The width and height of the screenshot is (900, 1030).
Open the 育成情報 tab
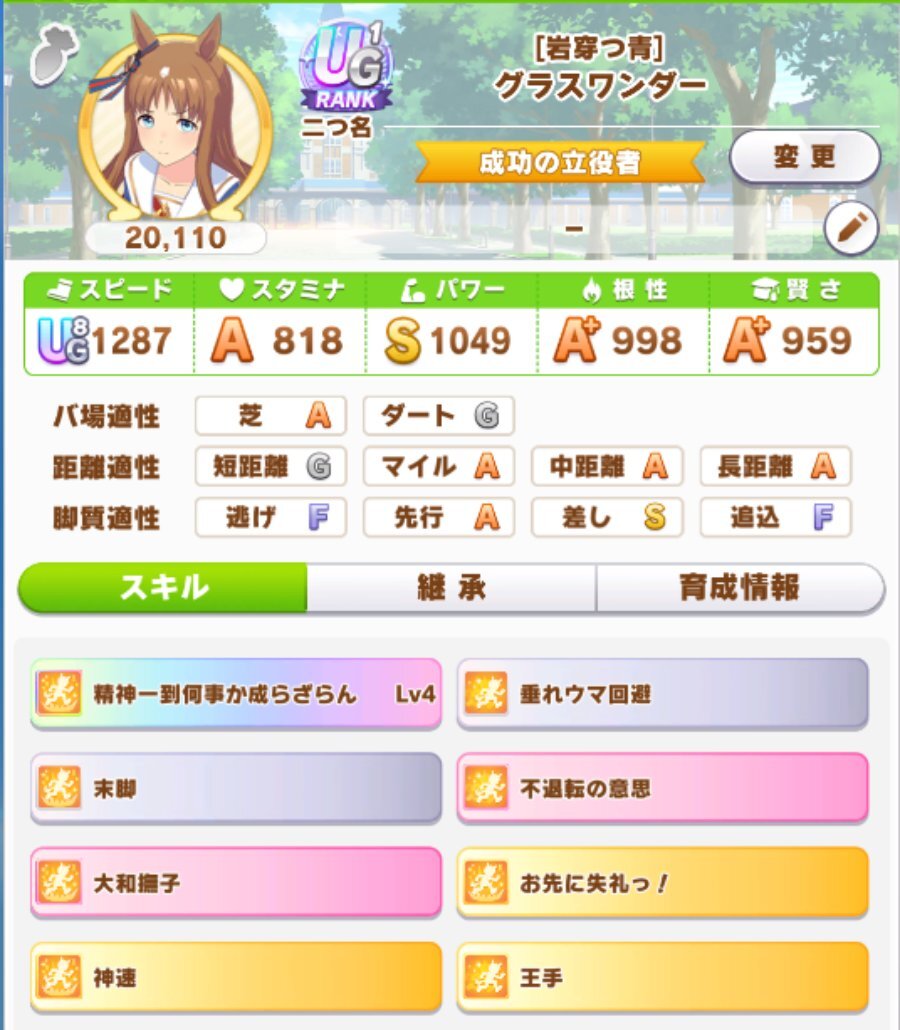click(x=740, y=588)
